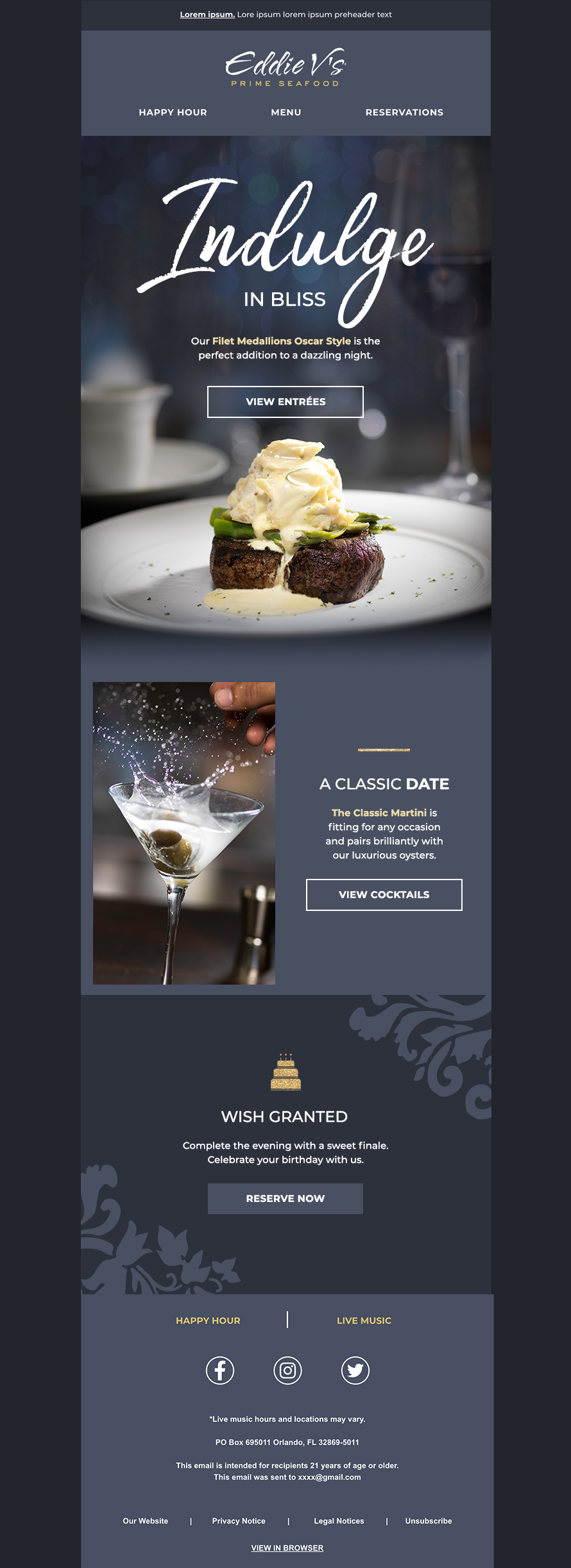The height and width of the screenshot is (1568, 571).
Task: Open the Legal Notices link
Action: 339,1521
